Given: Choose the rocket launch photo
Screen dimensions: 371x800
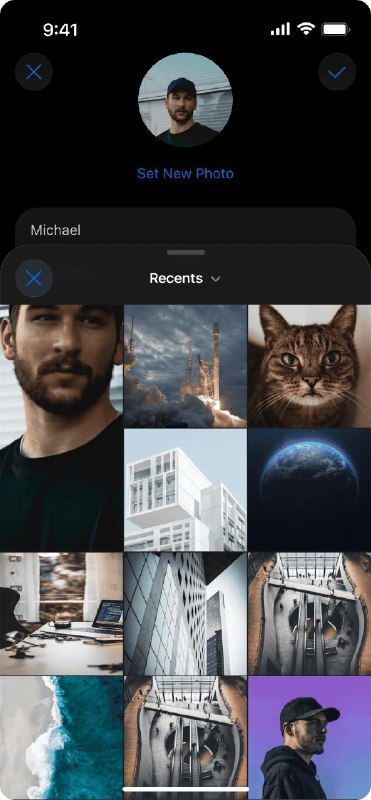Looking at the screenshot, I should pos(185,366).
